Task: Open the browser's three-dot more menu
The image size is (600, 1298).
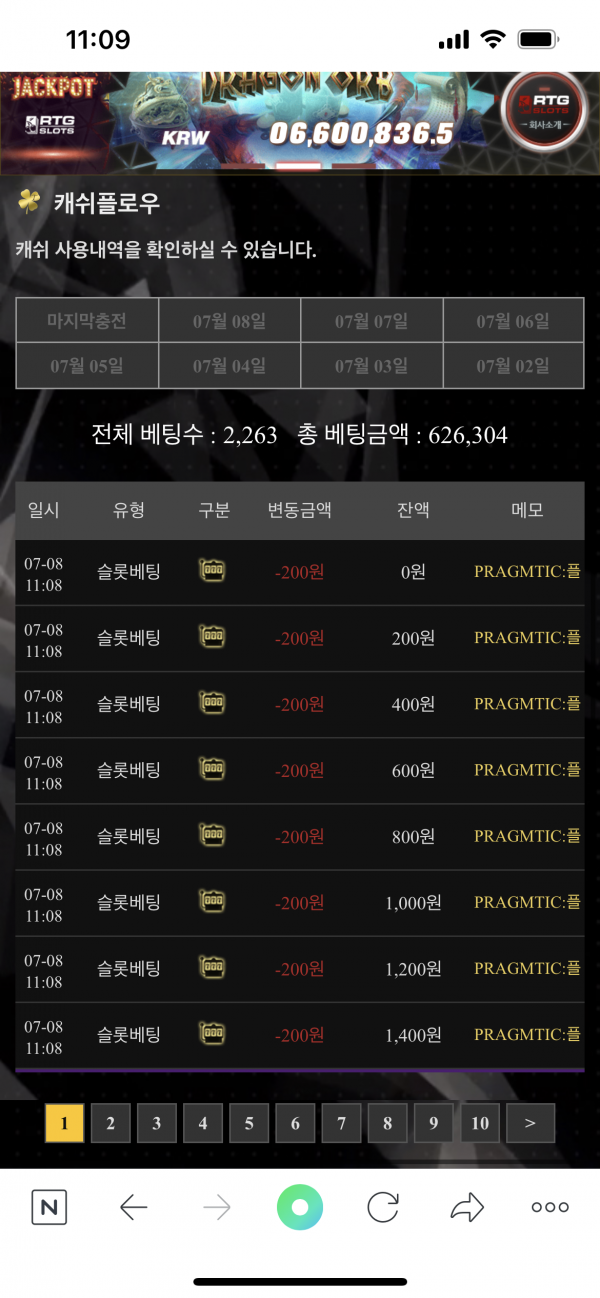Action: pyautogui.click(x=550, y=1208)
